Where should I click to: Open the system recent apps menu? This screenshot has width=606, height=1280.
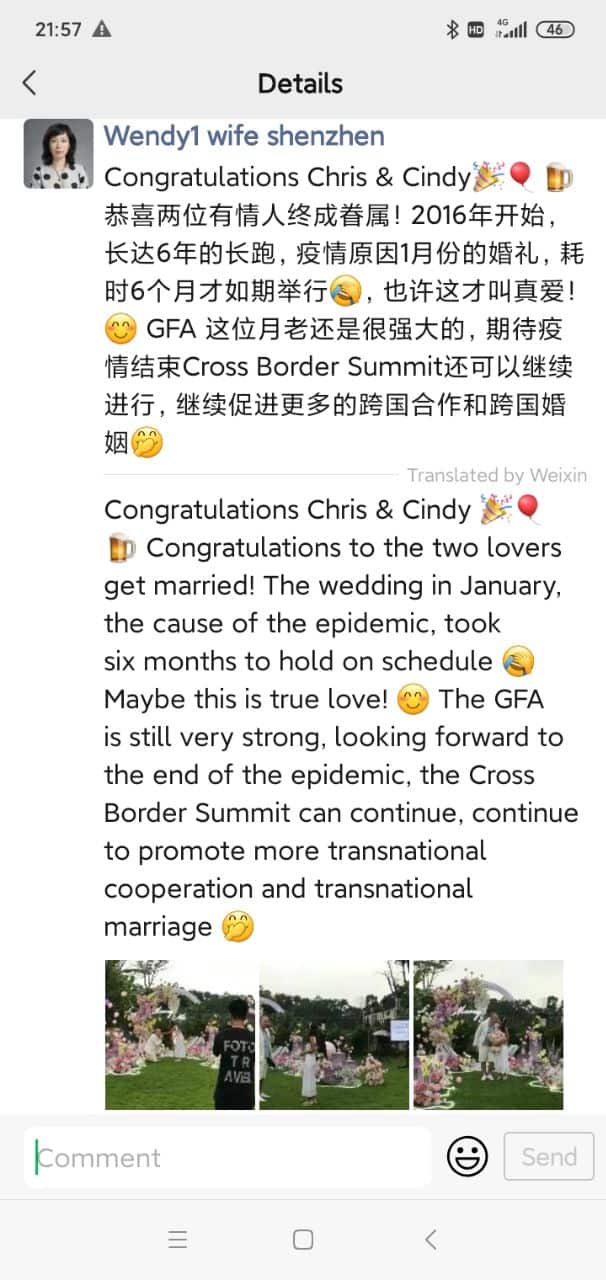tap(178, 1240)
